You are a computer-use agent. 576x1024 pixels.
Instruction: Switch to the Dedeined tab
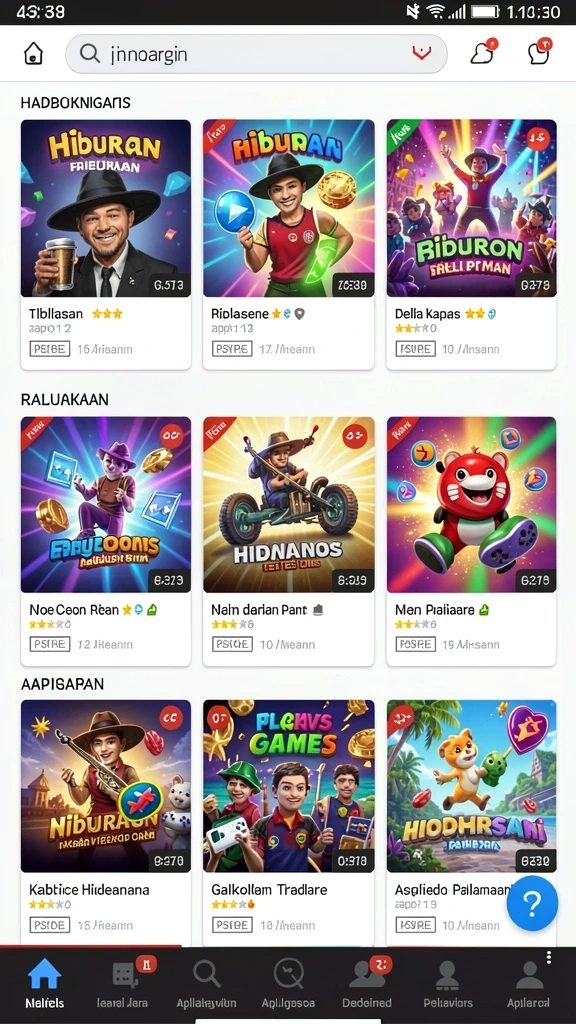367,984
